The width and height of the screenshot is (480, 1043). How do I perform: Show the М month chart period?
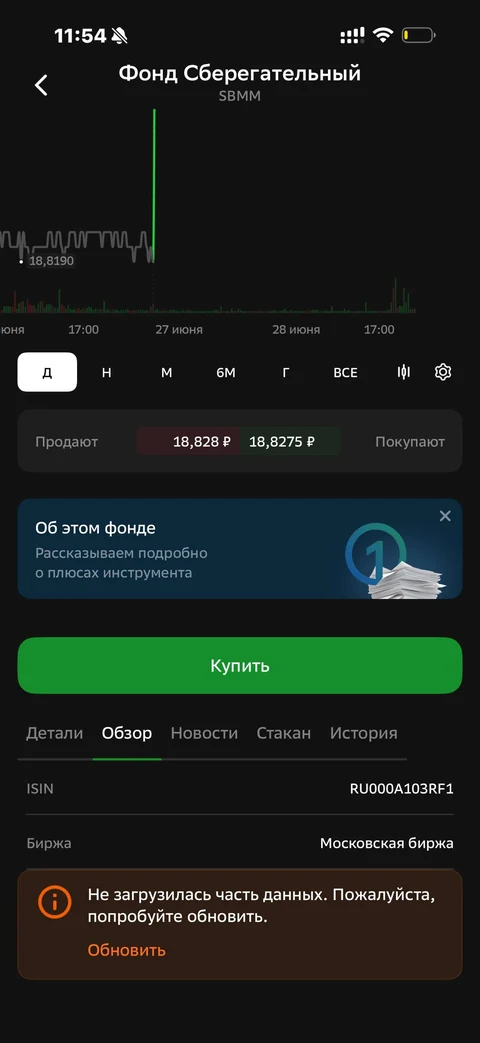tap(166, 372)
